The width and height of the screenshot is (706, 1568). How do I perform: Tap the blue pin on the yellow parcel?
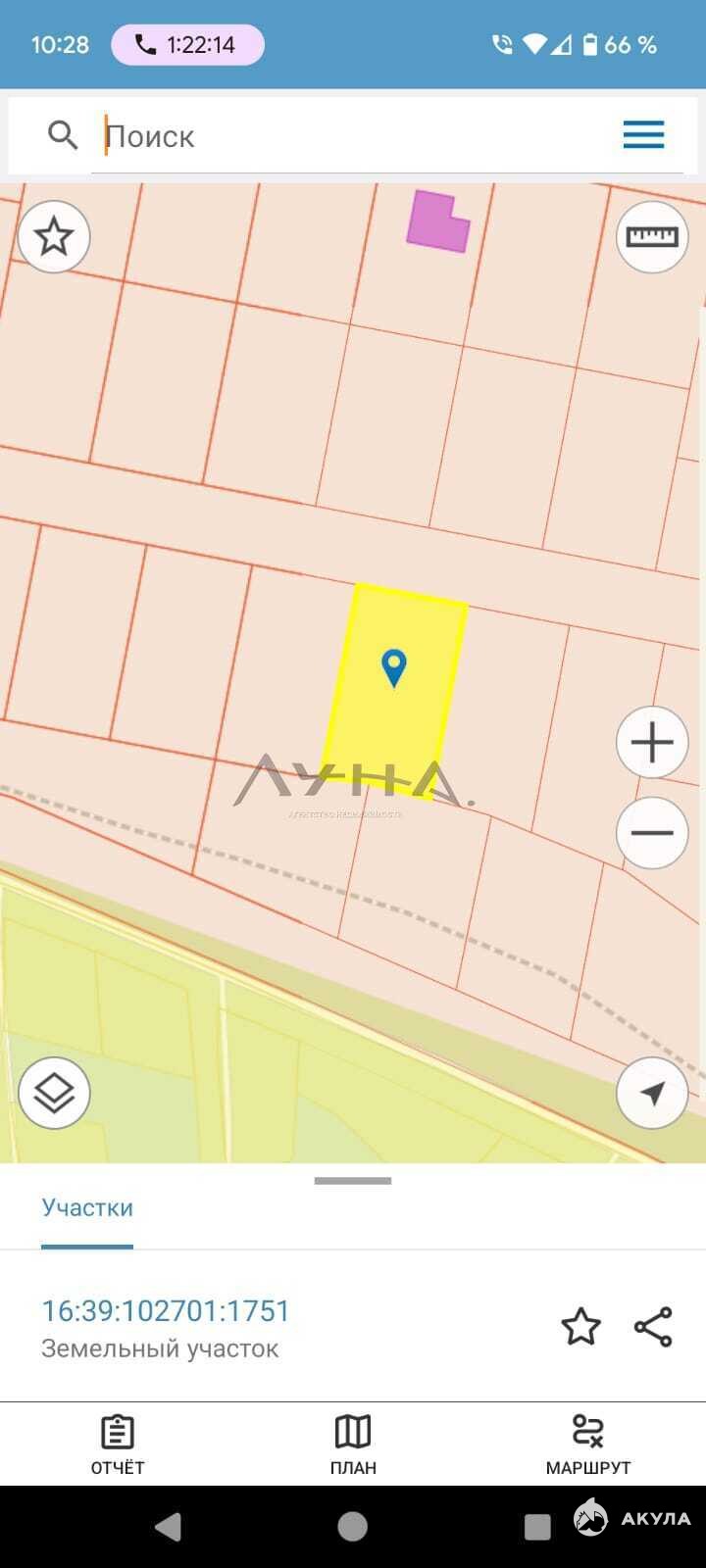pos(393,666)
